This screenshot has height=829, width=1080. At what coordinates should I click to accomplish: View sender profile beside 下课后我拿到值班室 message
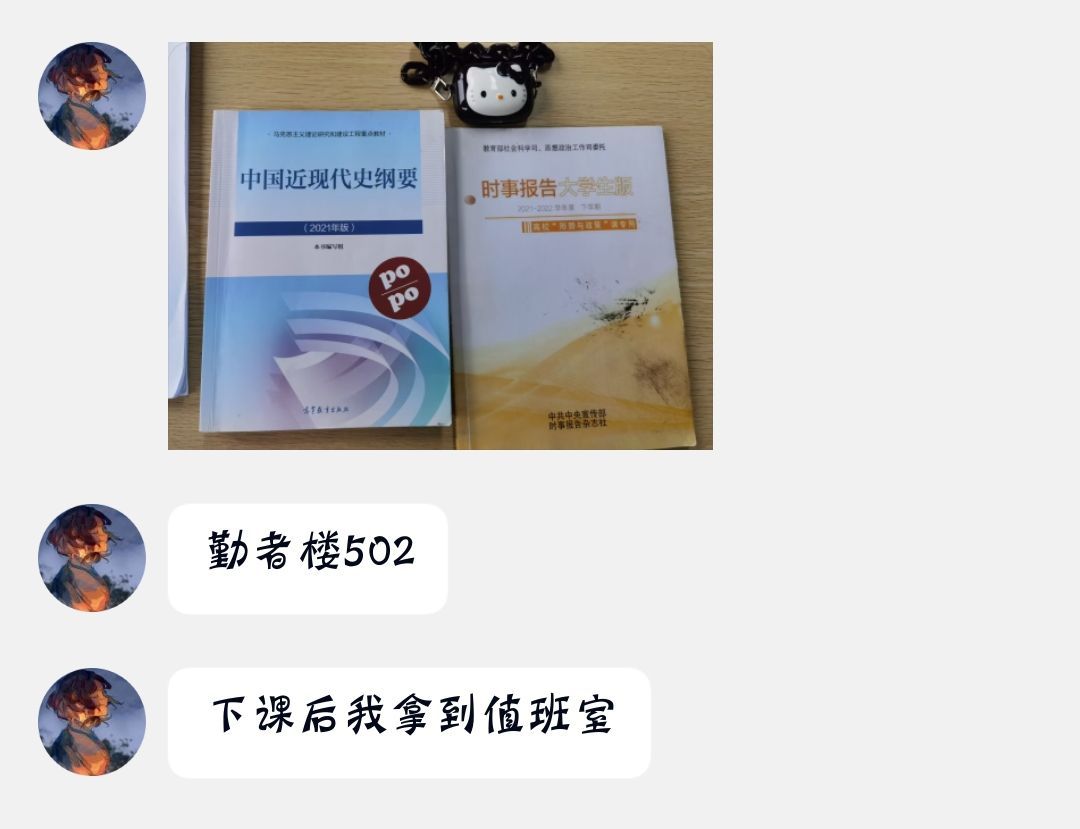tap(92, 722)
